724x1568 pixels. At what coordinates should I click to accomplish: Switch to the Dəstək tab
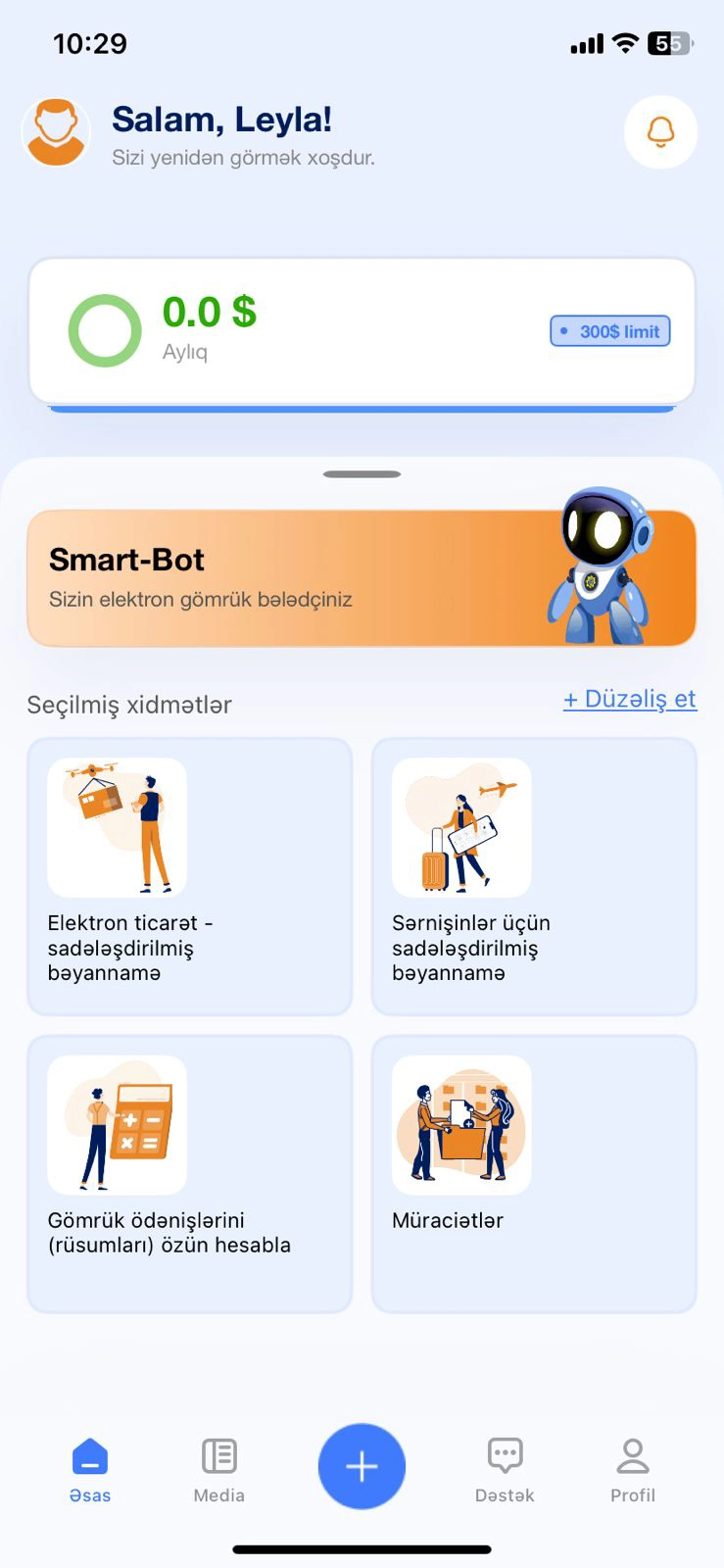(x=505, y=1470)
